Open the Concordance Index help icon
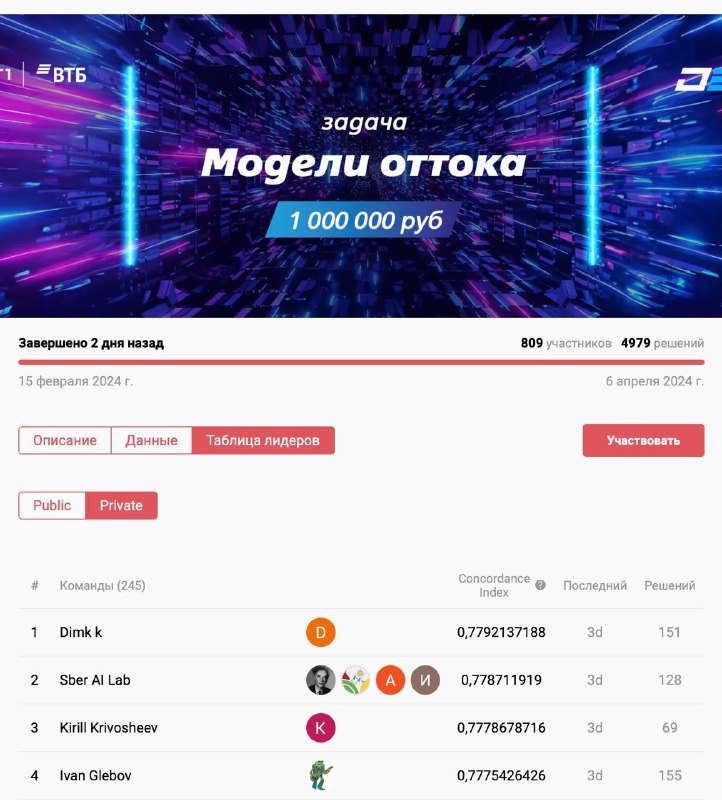Image resolution: width=722 pixels, height=800 pixels. click(x=540, y=585)
